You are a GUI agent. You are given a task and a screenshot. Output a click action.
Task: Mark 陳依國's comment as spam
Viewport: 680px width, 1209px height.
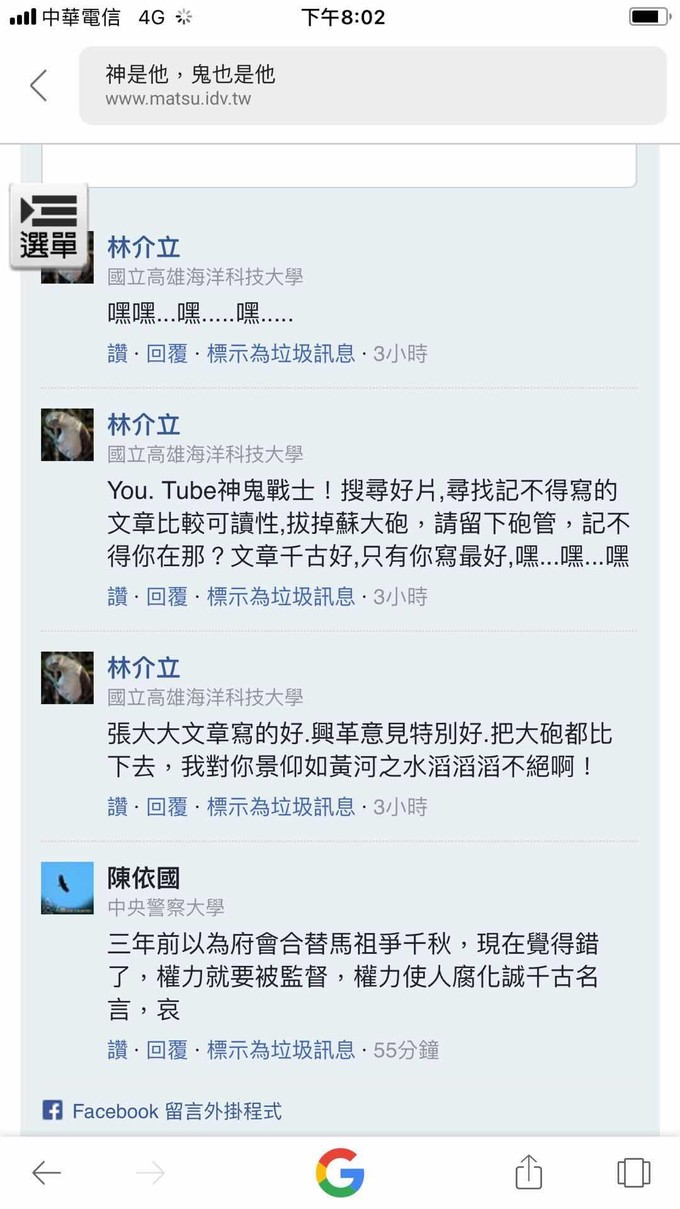coord(280,1050)
